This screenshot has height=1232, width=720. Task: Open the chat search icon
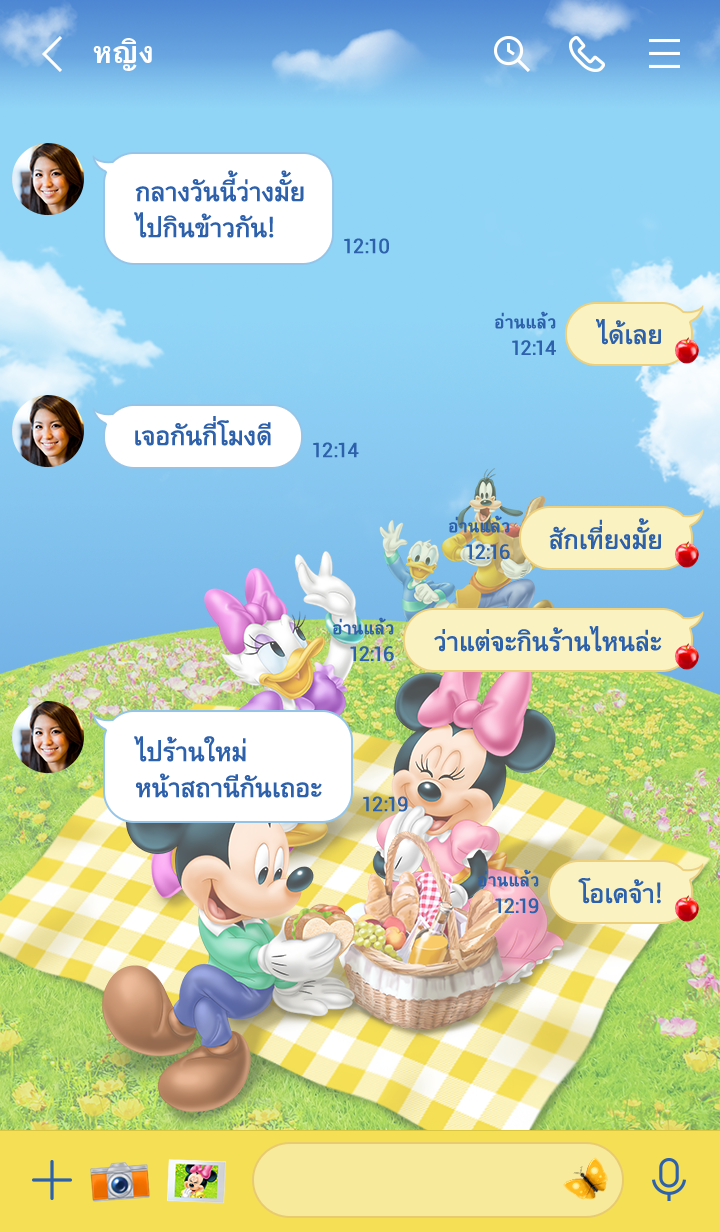tap(511, 53)
